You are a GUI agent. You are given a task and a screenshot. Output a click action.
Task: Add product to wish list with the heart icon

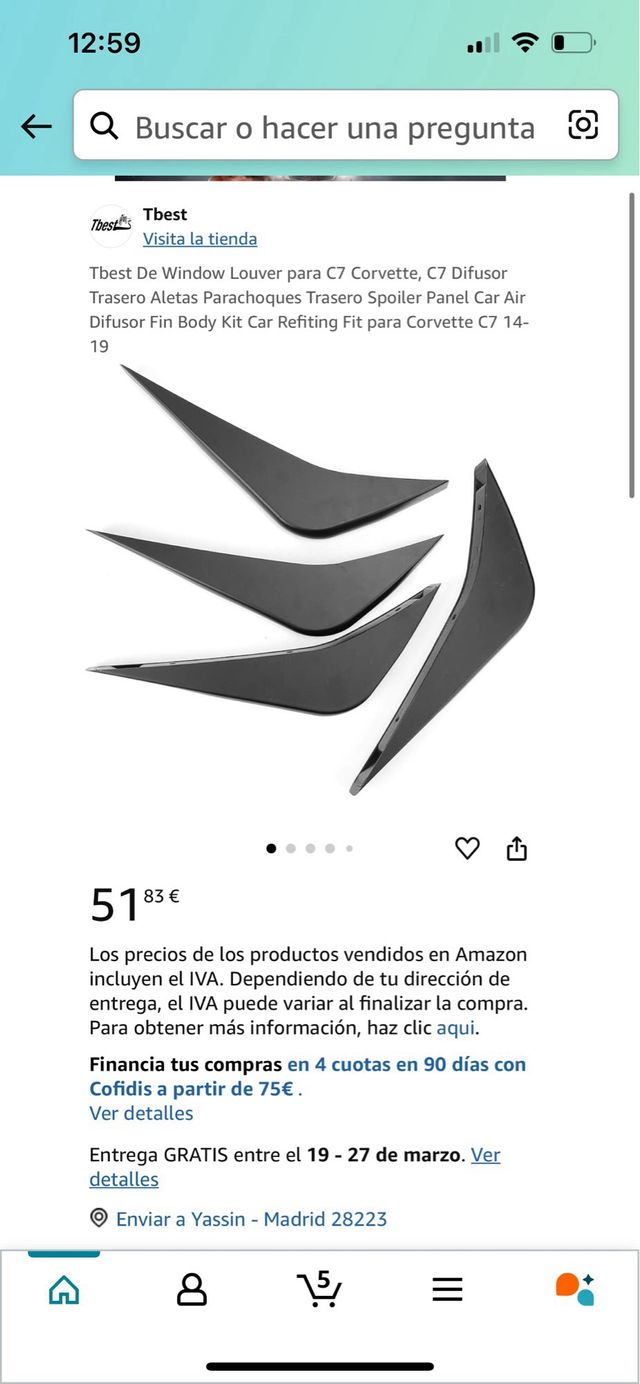(467, 848)
